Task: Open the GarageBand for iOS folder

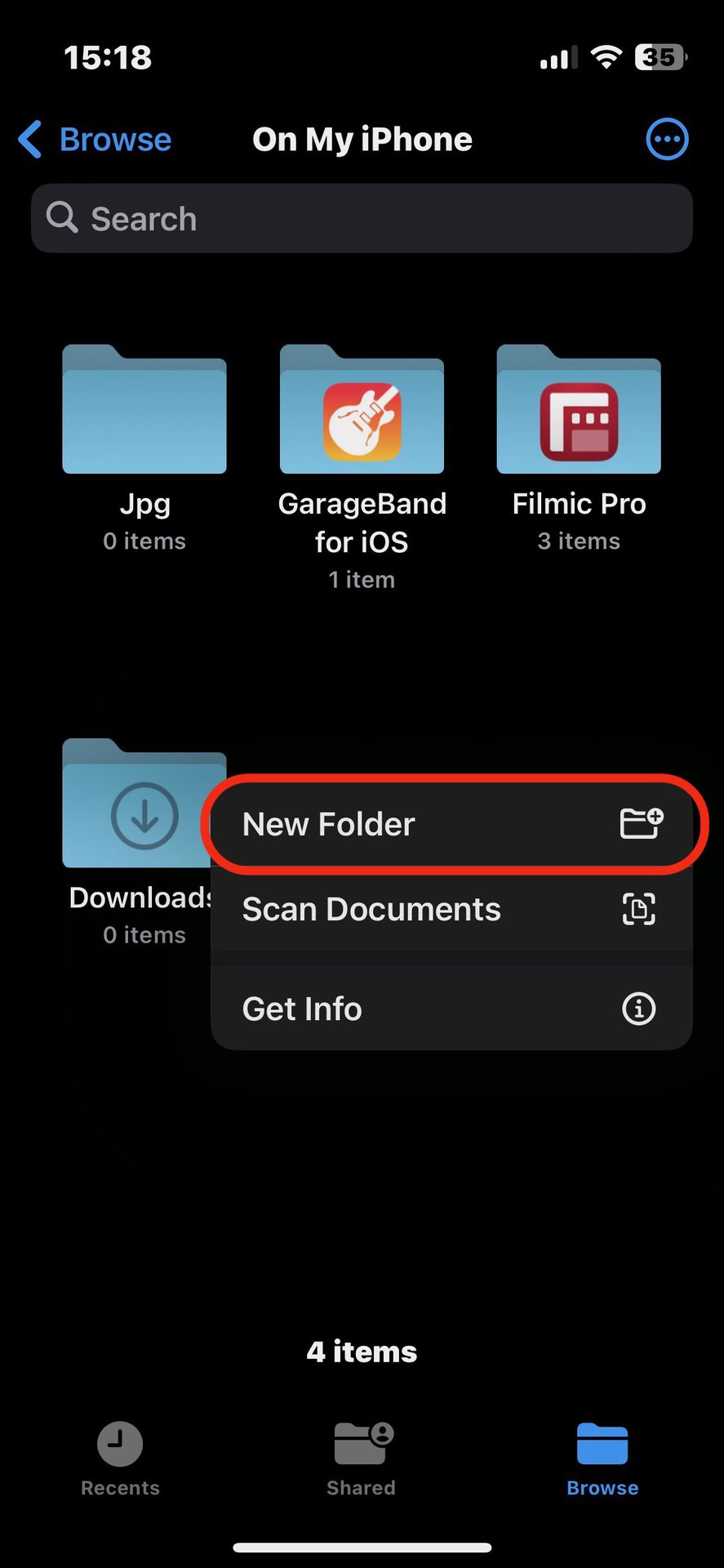Action: pyautogui.click(x=362, y=409)
